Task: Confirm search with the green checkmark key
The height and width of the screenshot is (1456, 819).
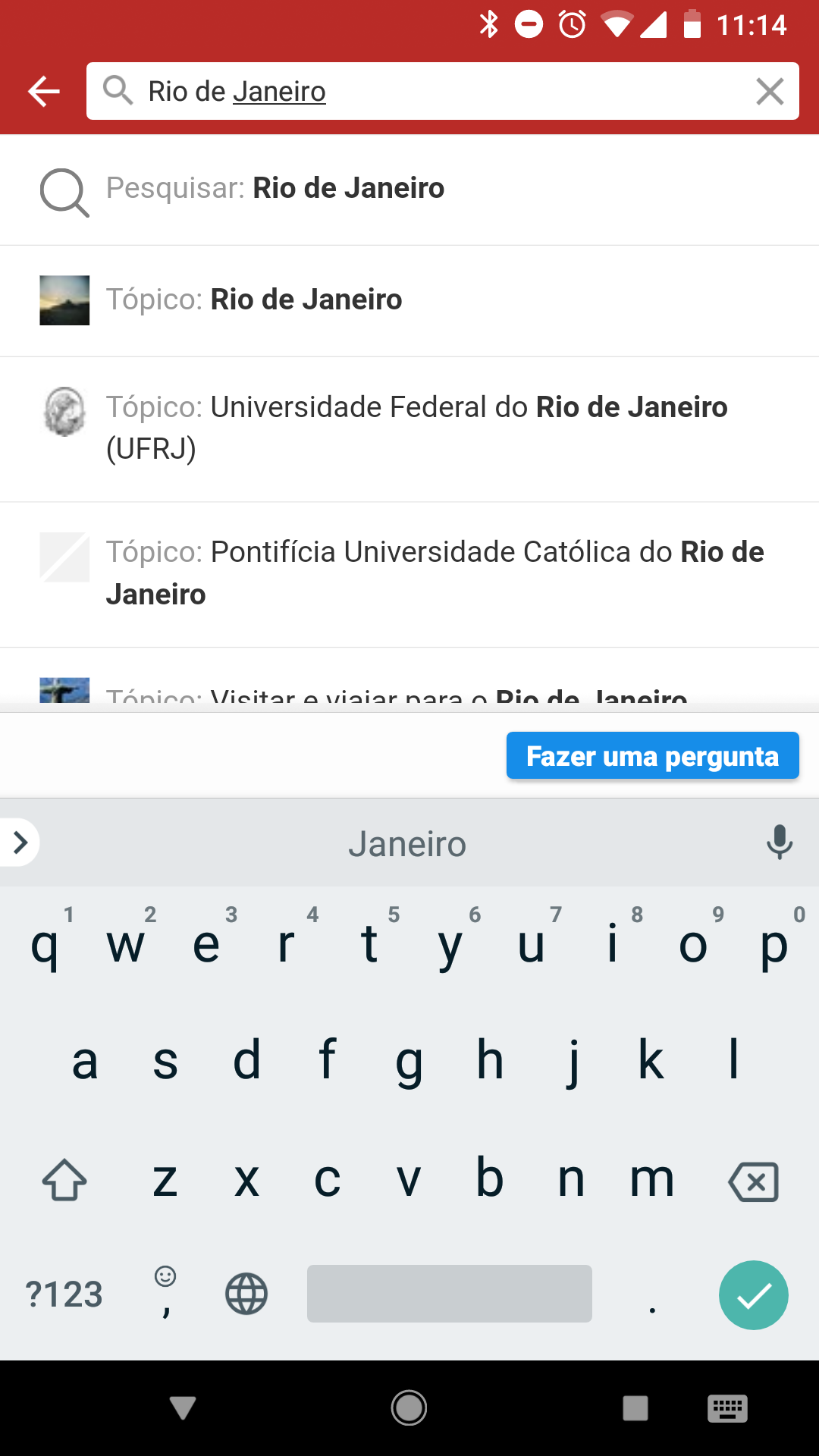Action: click(754, 1295)
